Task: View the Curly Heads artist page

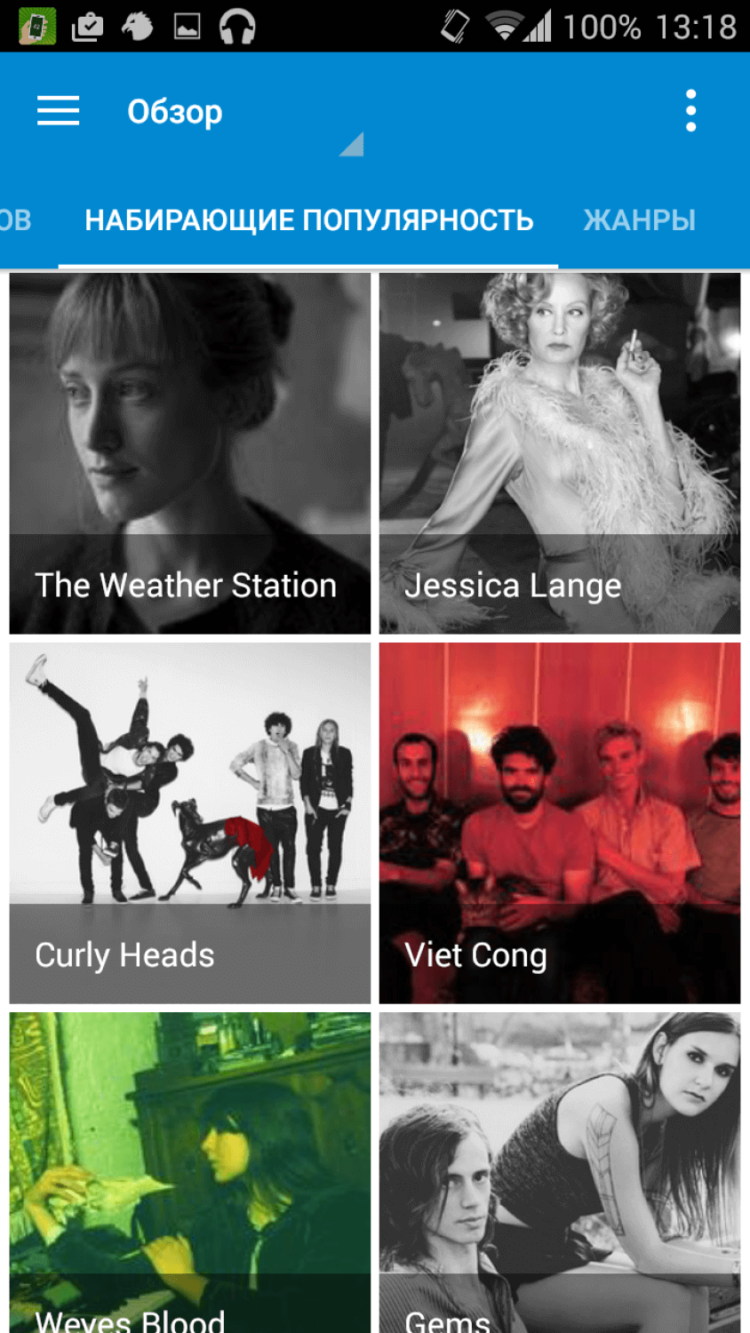Action: pyautogui.click(x=190, y=822)
